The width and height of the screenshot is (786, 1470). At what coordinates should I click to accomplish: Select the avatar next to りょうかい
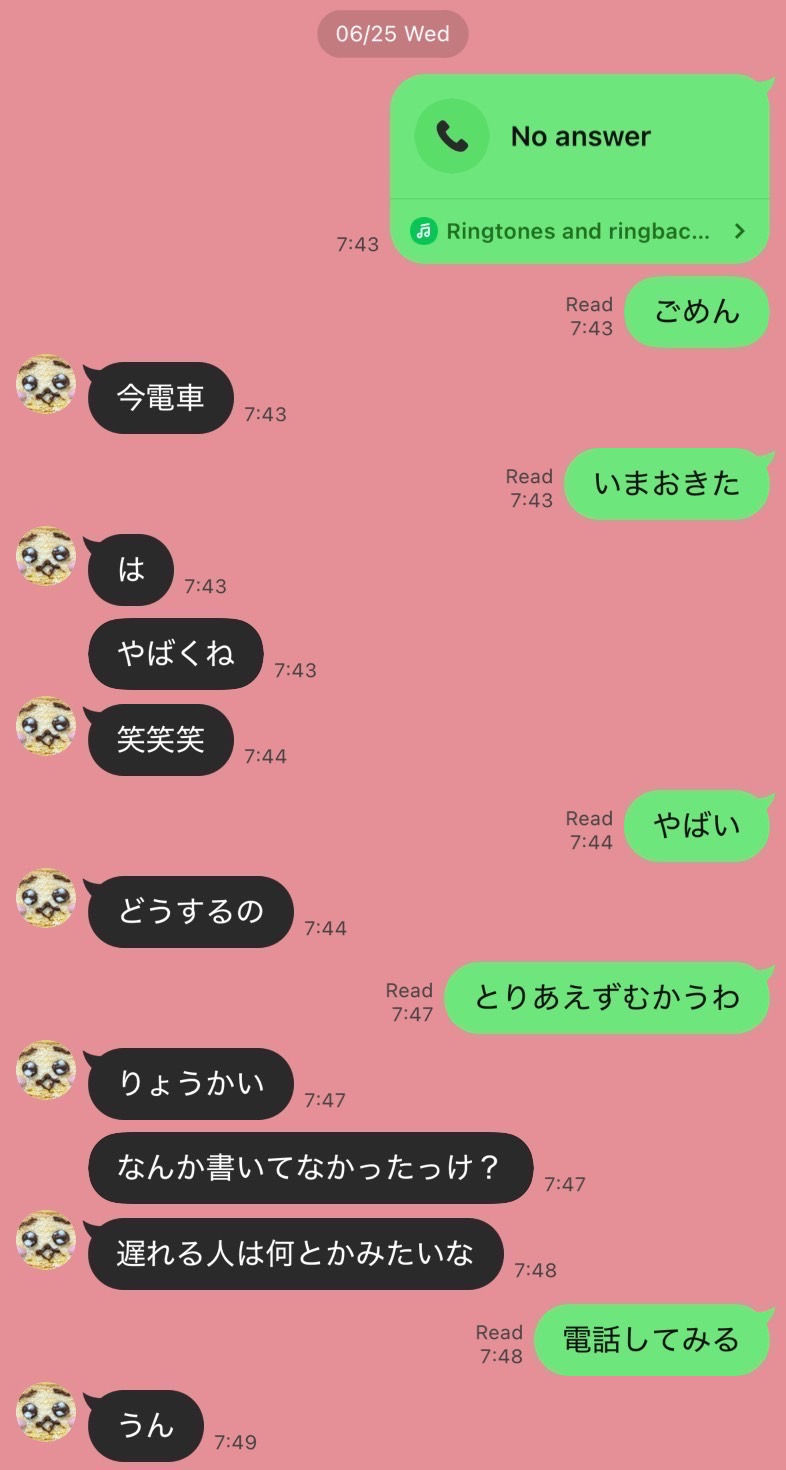click(x=46, y=1070)
